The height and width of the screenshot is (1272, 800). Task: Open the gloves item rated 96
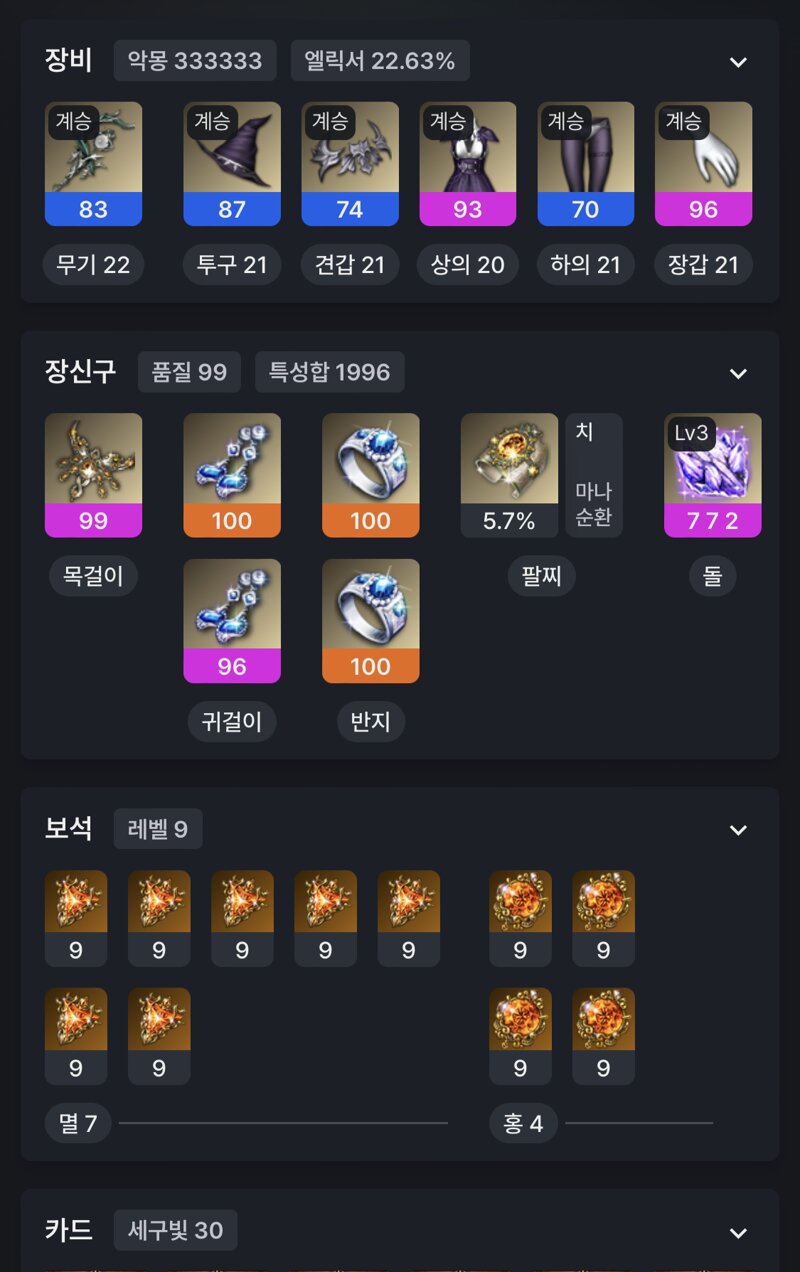coord(703,163)
